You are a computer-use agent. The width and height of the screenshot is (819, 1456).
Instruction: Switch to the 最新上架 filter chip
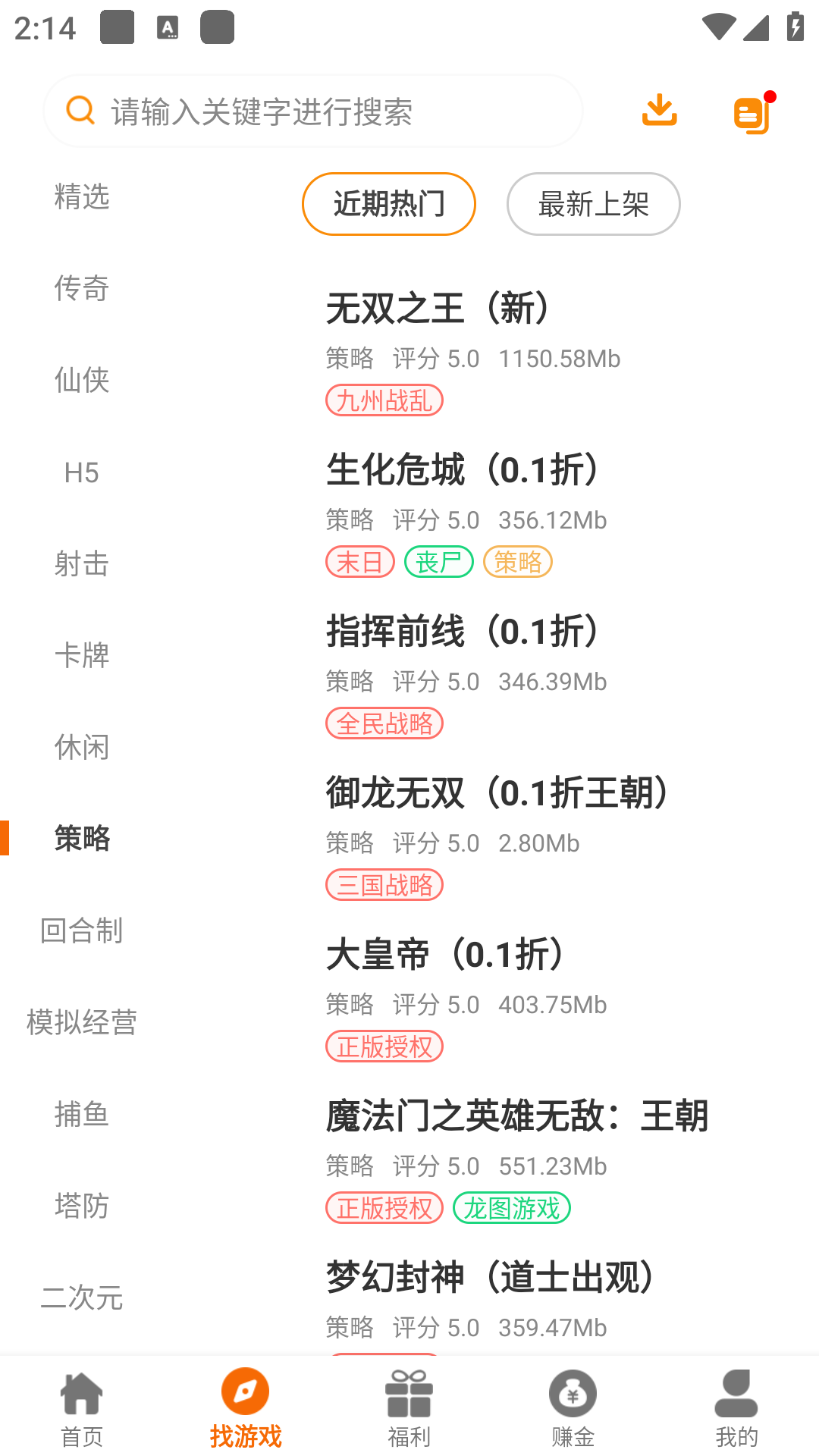pos(594,204)
